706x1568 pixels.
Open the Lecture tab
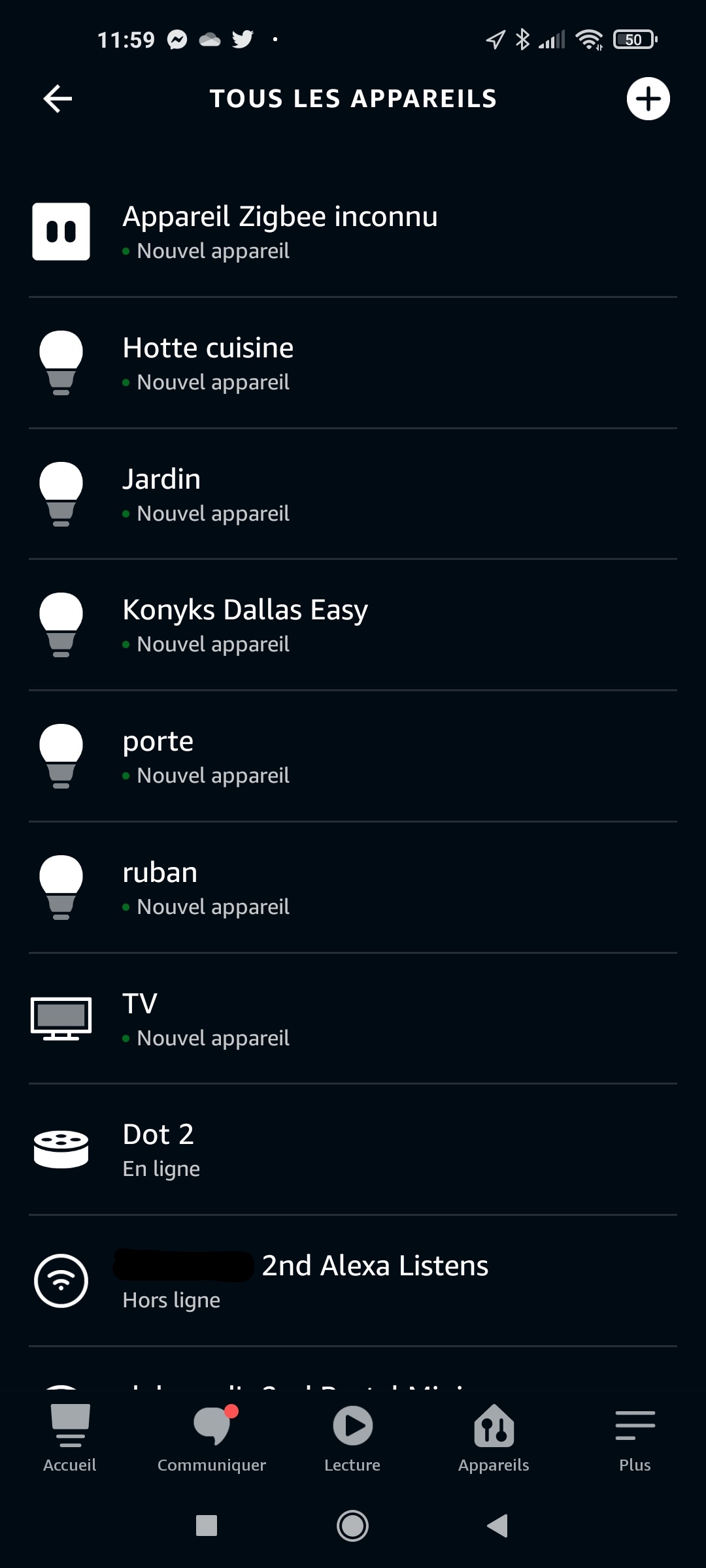click(352, 1438)
